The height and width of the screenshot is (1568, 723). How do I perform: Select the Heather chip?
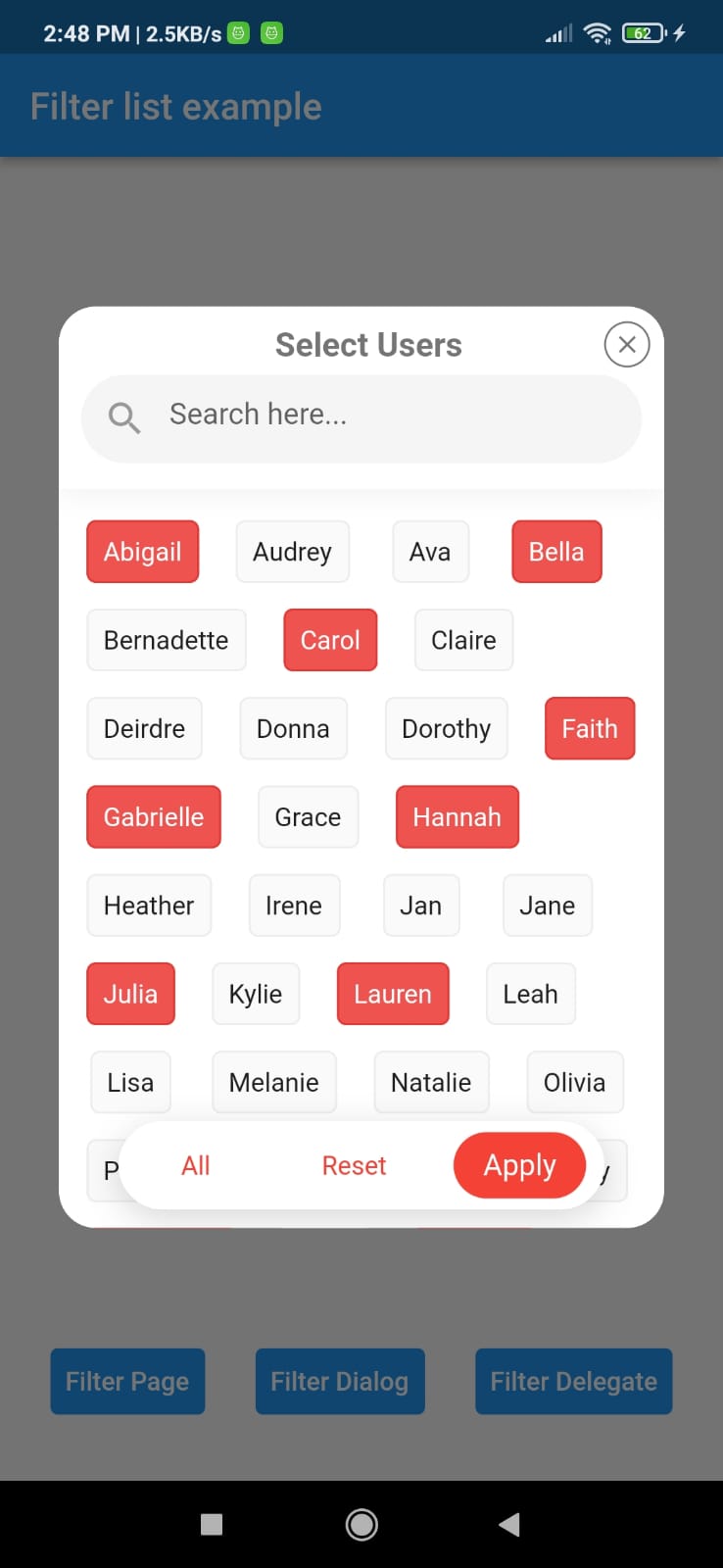149,906
